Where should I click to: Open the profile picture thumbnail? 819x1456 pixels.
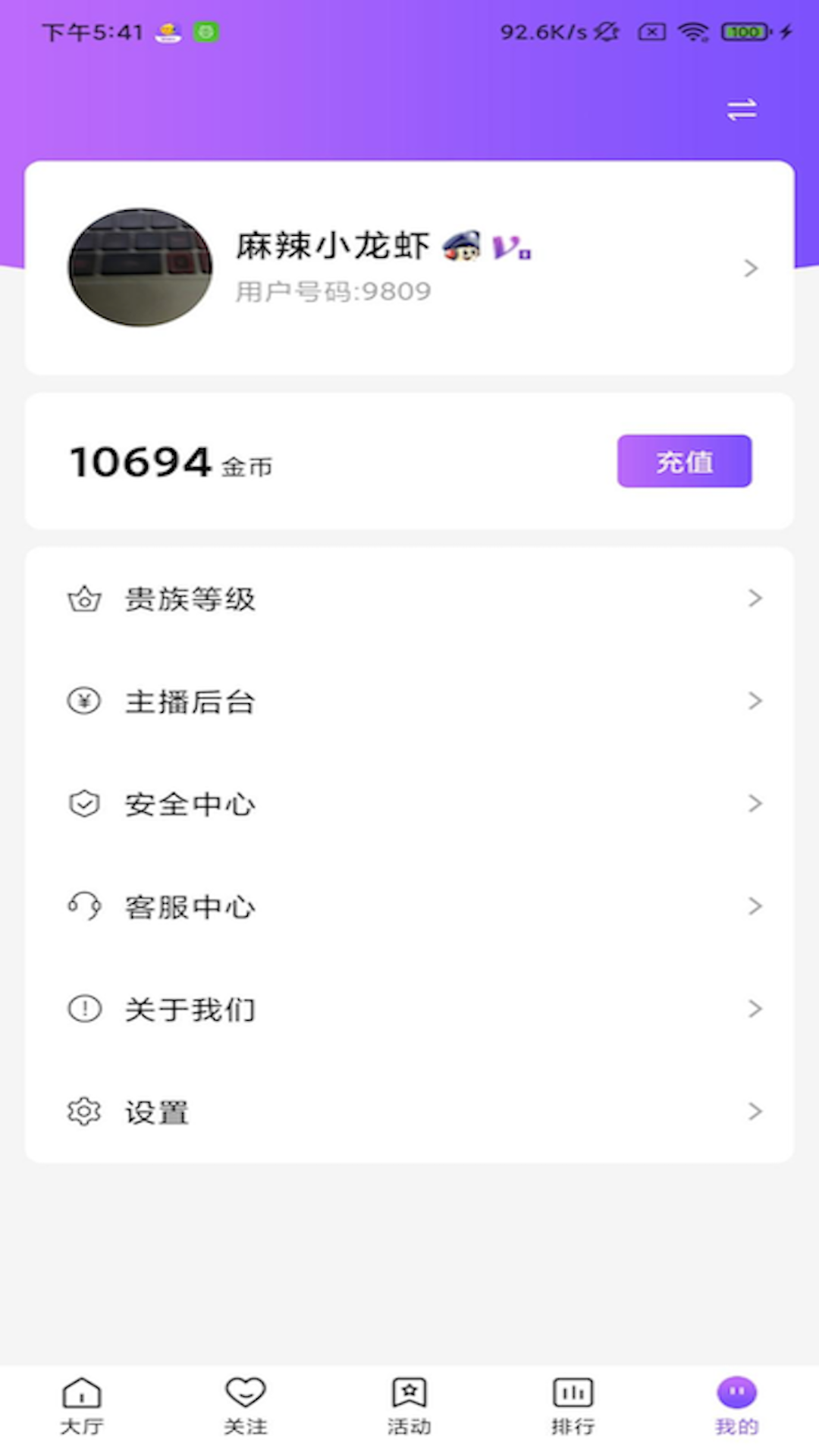tap(140, 268)
